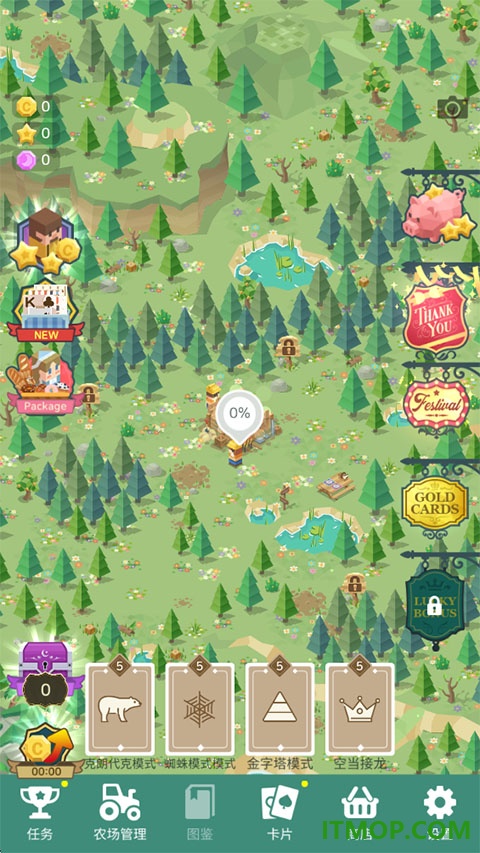Start the 克朗代克模式 polar bear card
Image resolution: width=480 pixels, height=853 pixels.
tap(120, 708)
